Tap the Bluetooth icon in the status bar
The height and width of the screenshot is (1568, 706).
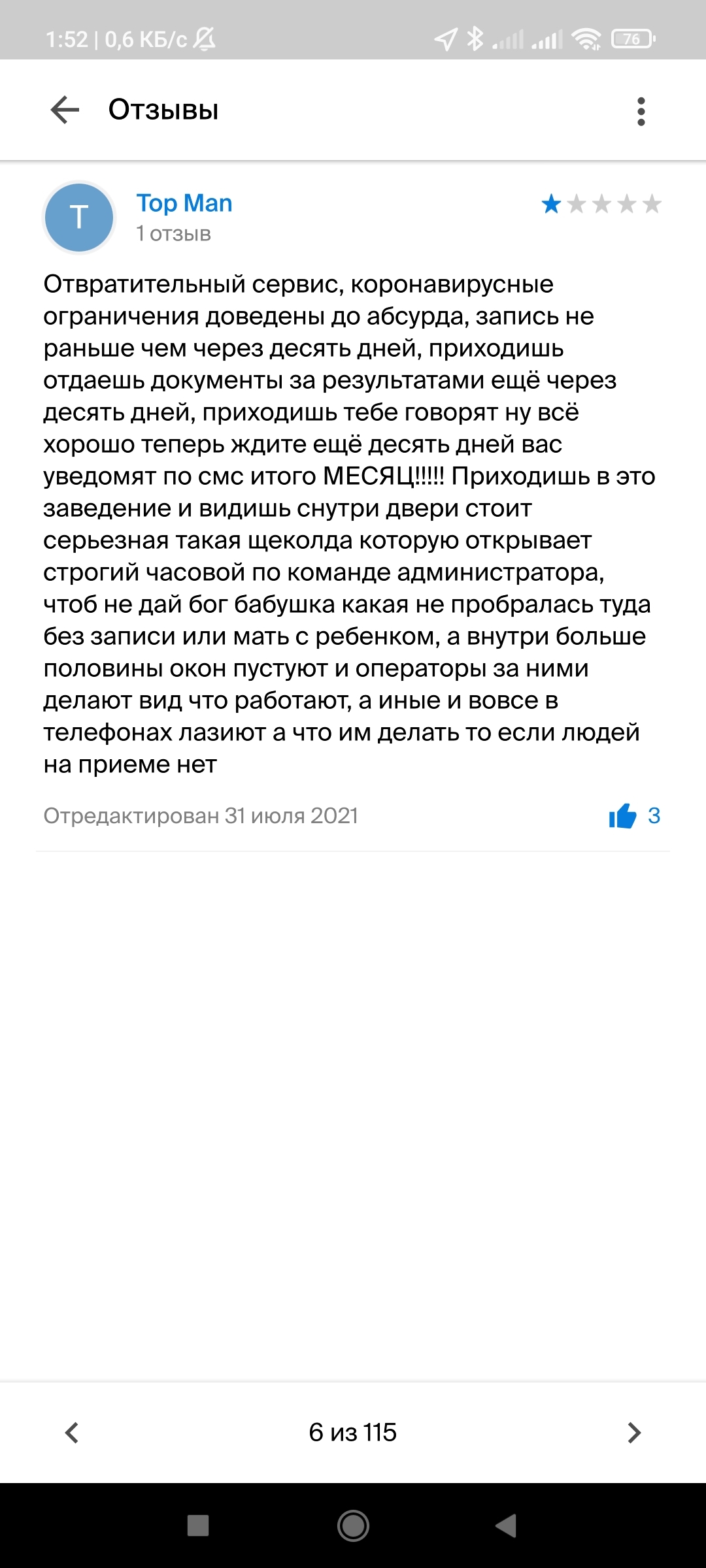(x=475, y=39)
